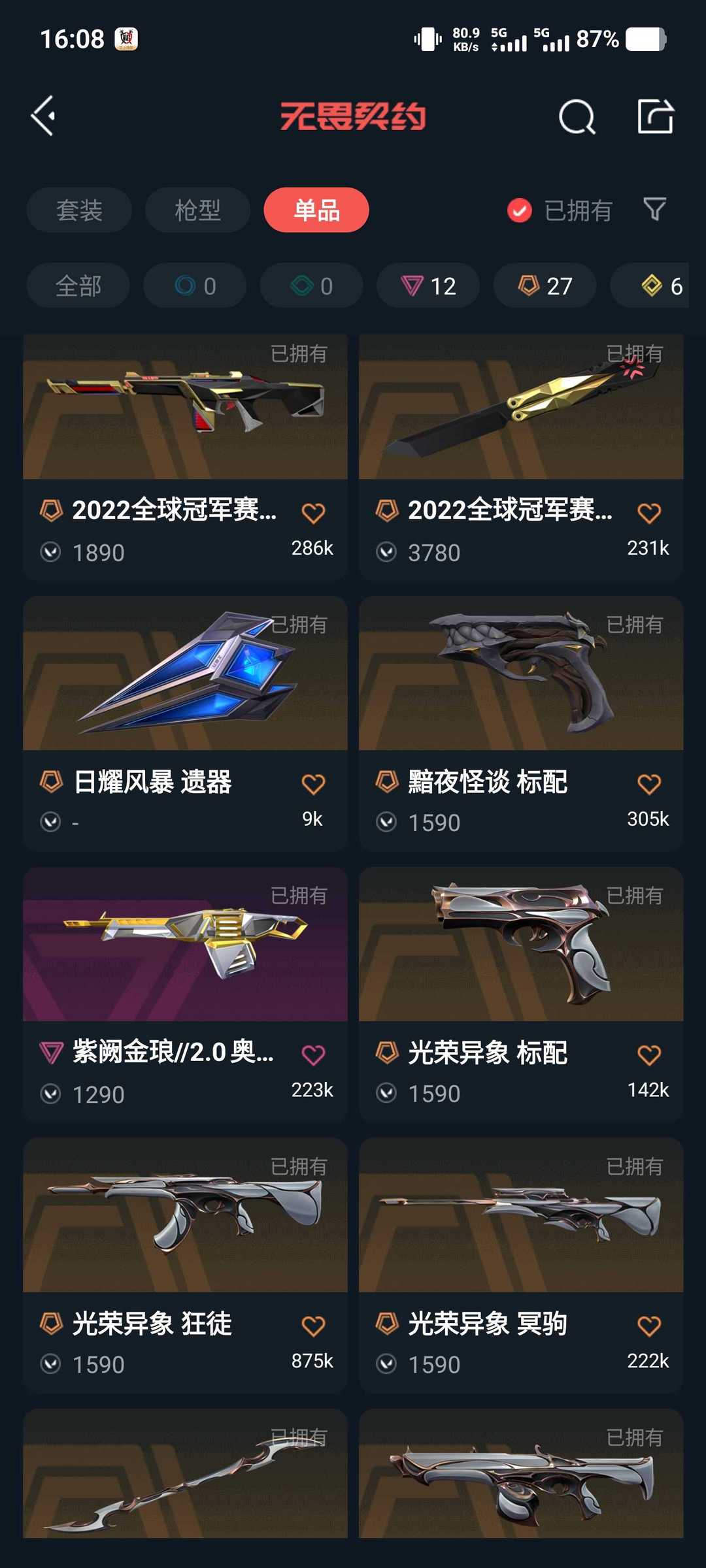This screenshot has width=706, height=1568.
Task: Select the 单品 tab
Action: pos(316,210)
